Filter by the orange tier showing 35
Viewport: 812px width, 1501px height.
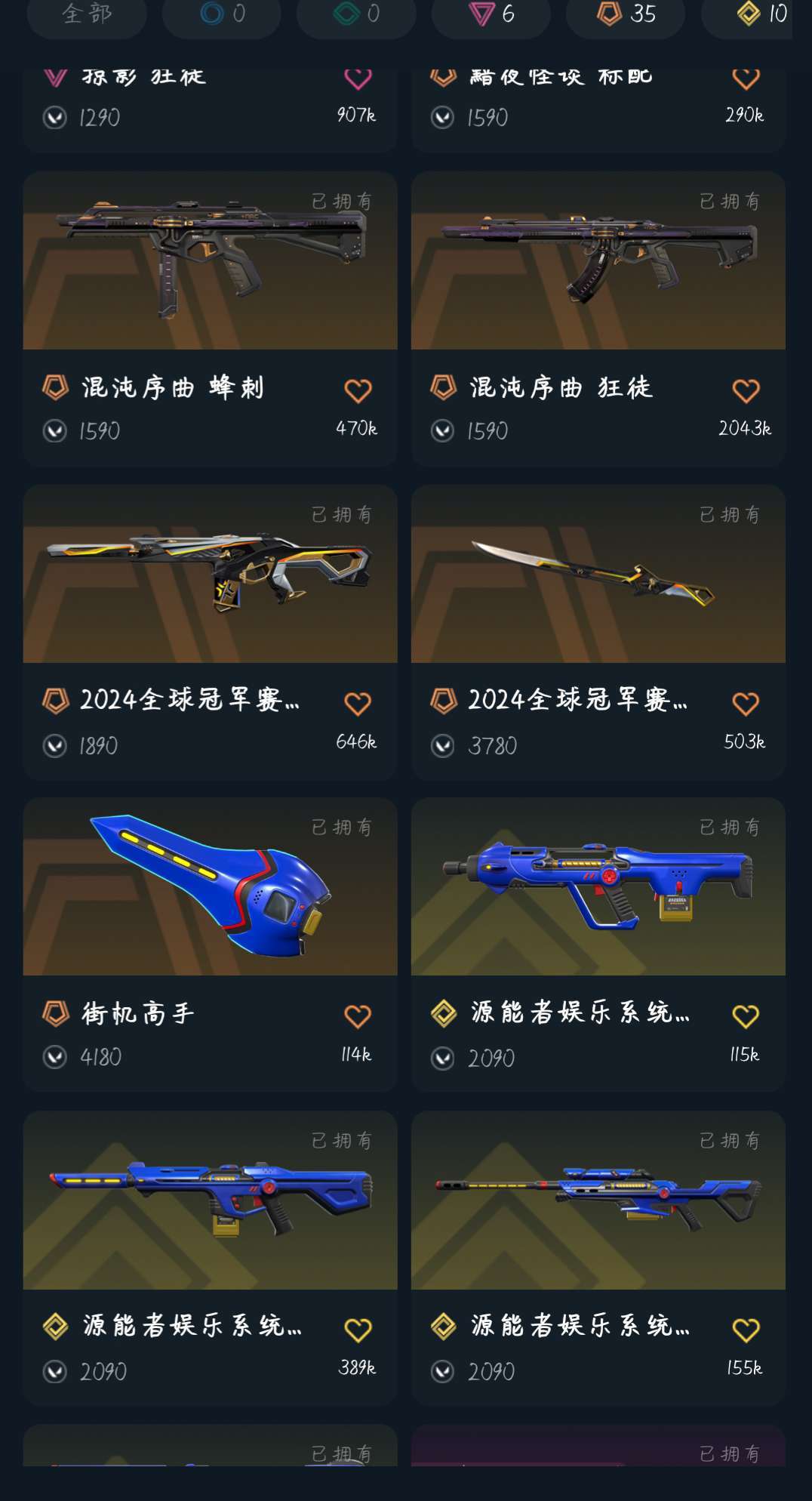click(x=626, y=14)
